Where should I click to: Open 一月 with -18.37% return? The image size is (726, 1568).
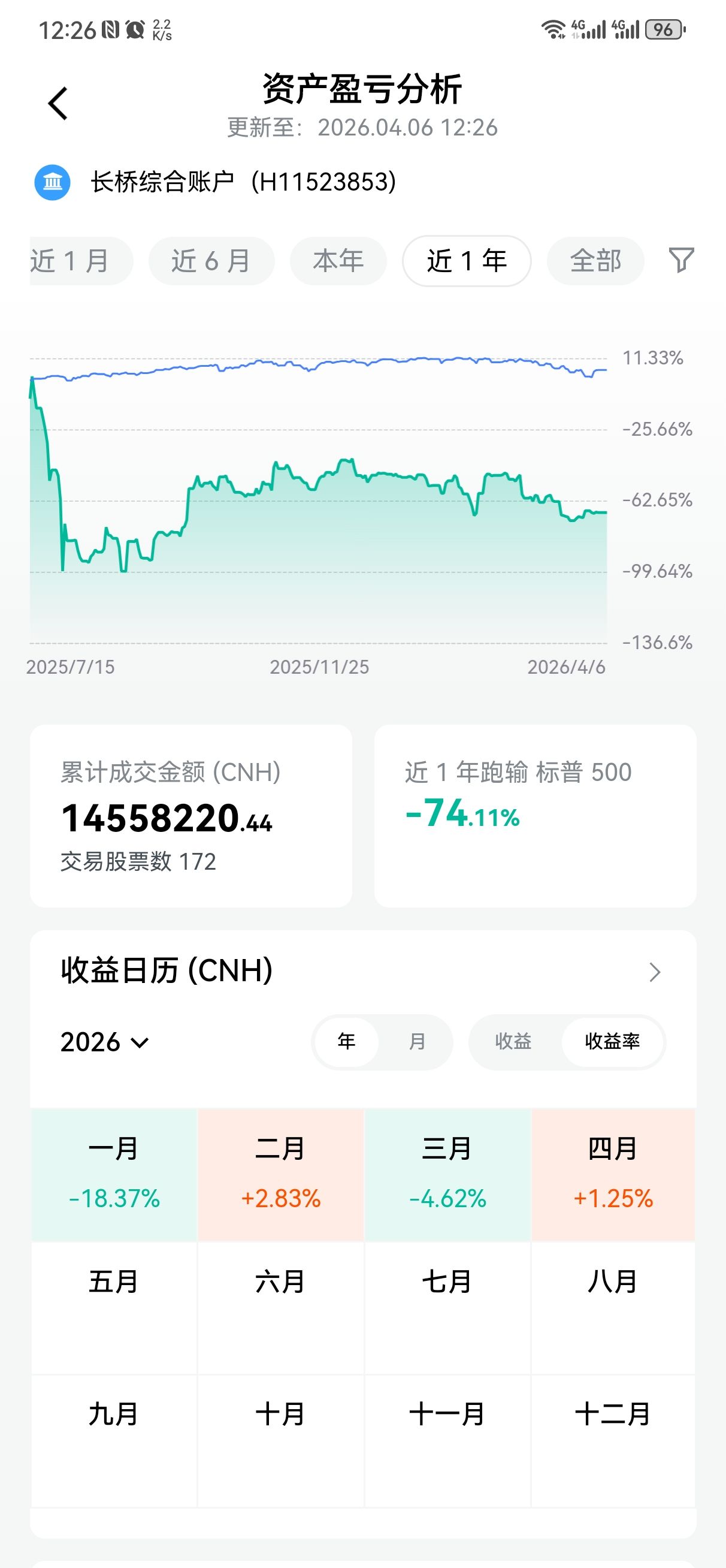click(114, 1174)
